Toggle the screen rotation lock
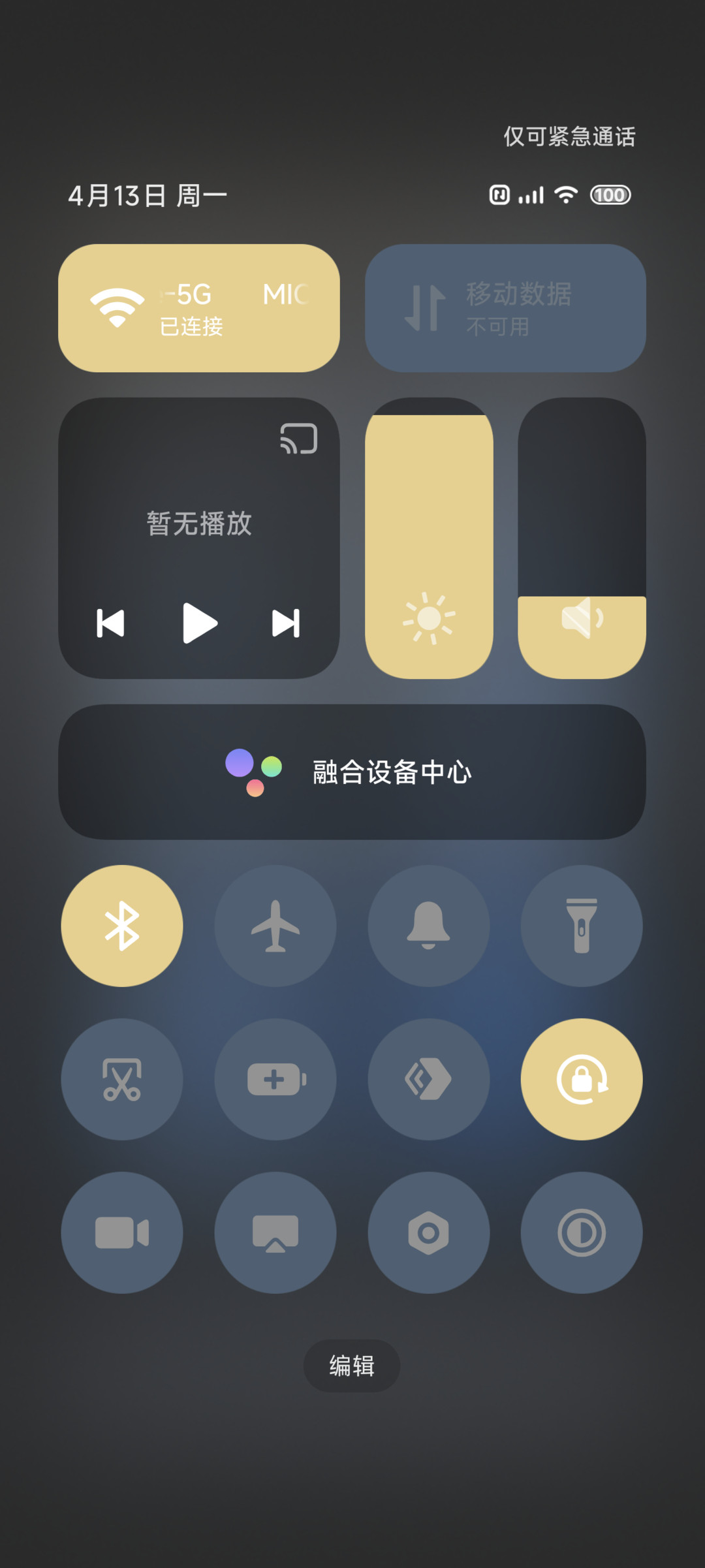 click(x=582, y=1079)
